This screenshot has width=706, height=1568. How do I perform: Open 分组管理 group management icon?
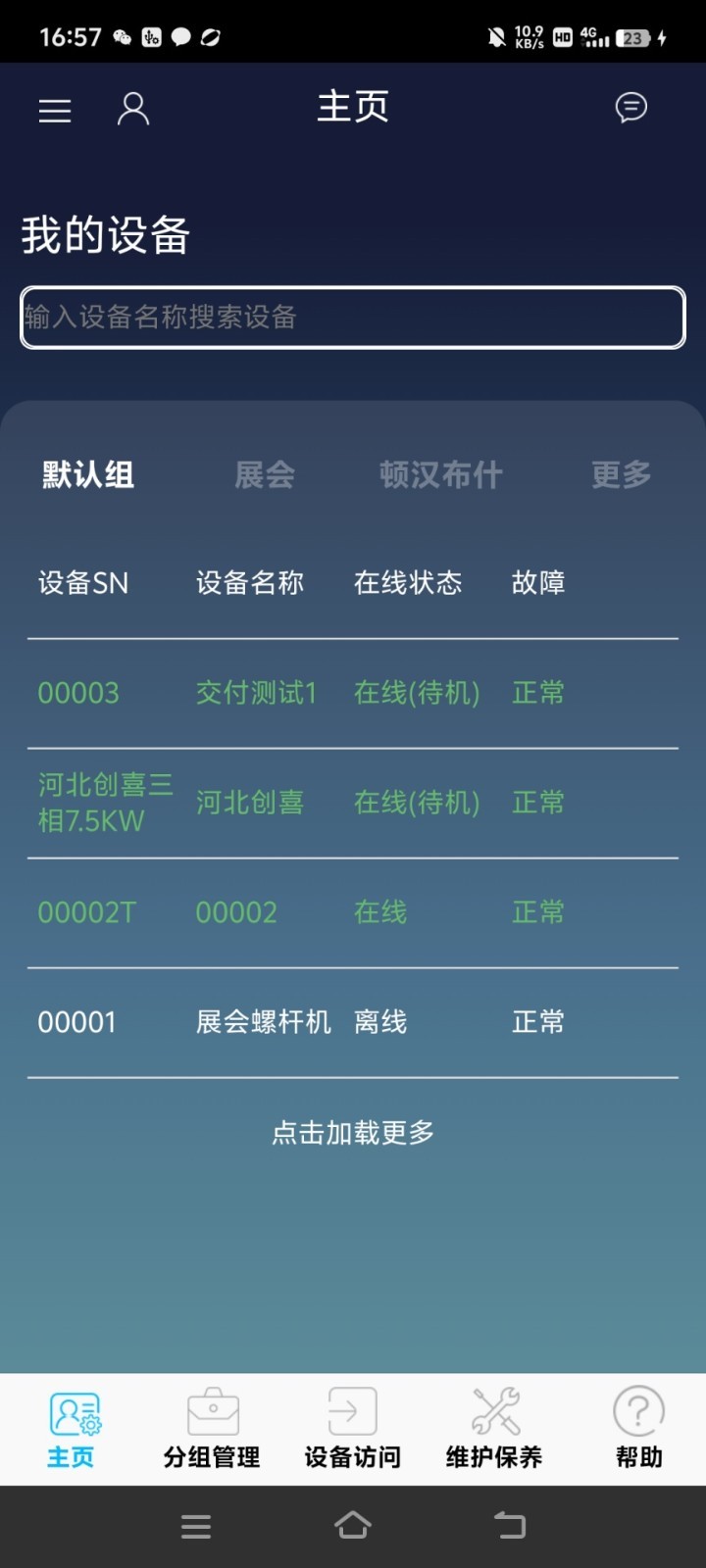click(212, 1426)
